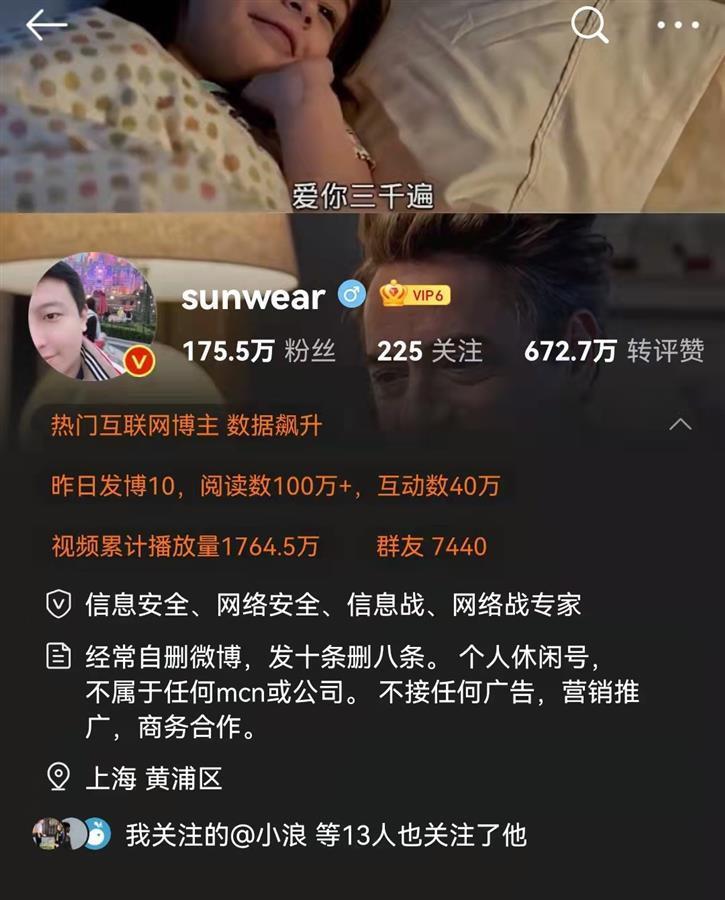Open the 175.5万 粉丝 followers list
This screenshot has height=900, width=725.
[x=259, y=351]
